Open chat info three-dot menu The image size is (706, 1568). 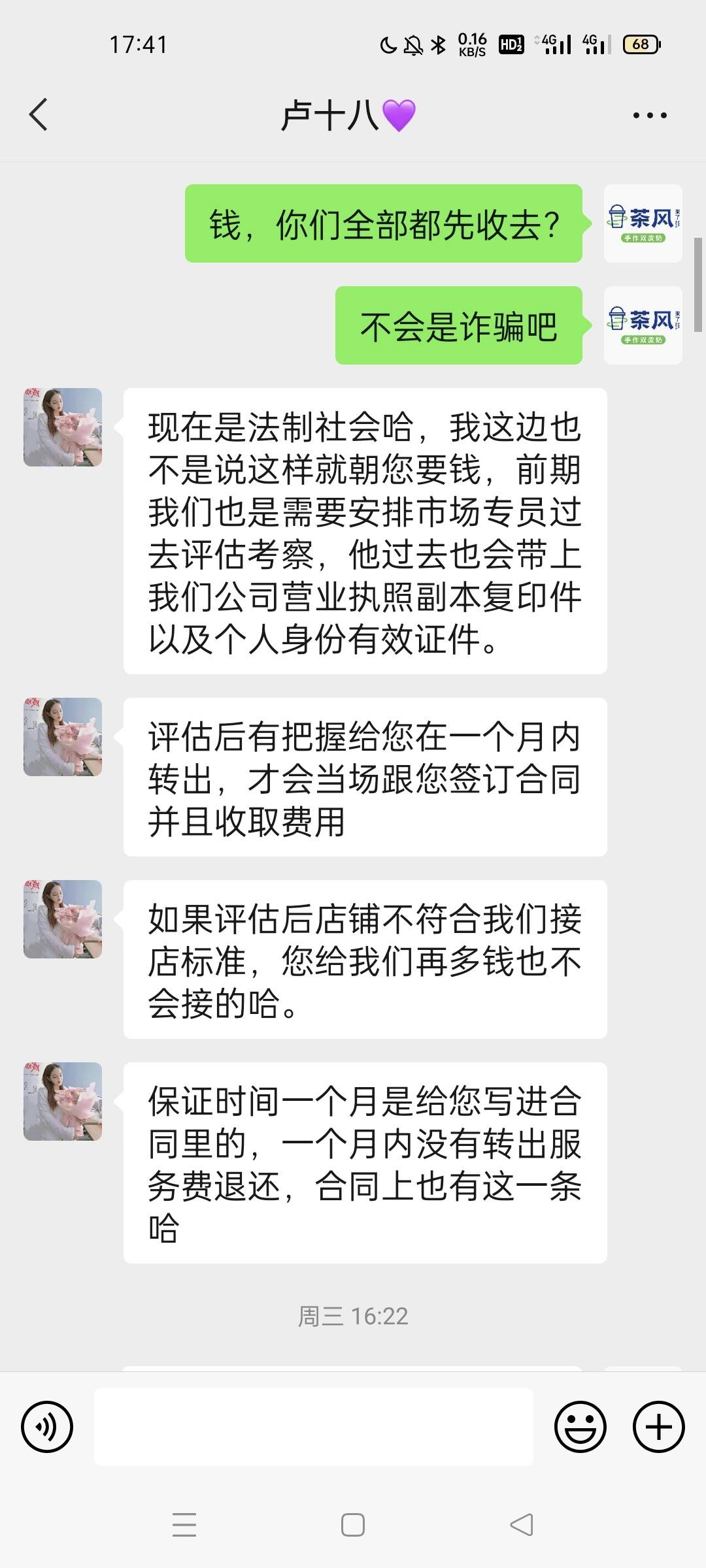pos(650,116)
